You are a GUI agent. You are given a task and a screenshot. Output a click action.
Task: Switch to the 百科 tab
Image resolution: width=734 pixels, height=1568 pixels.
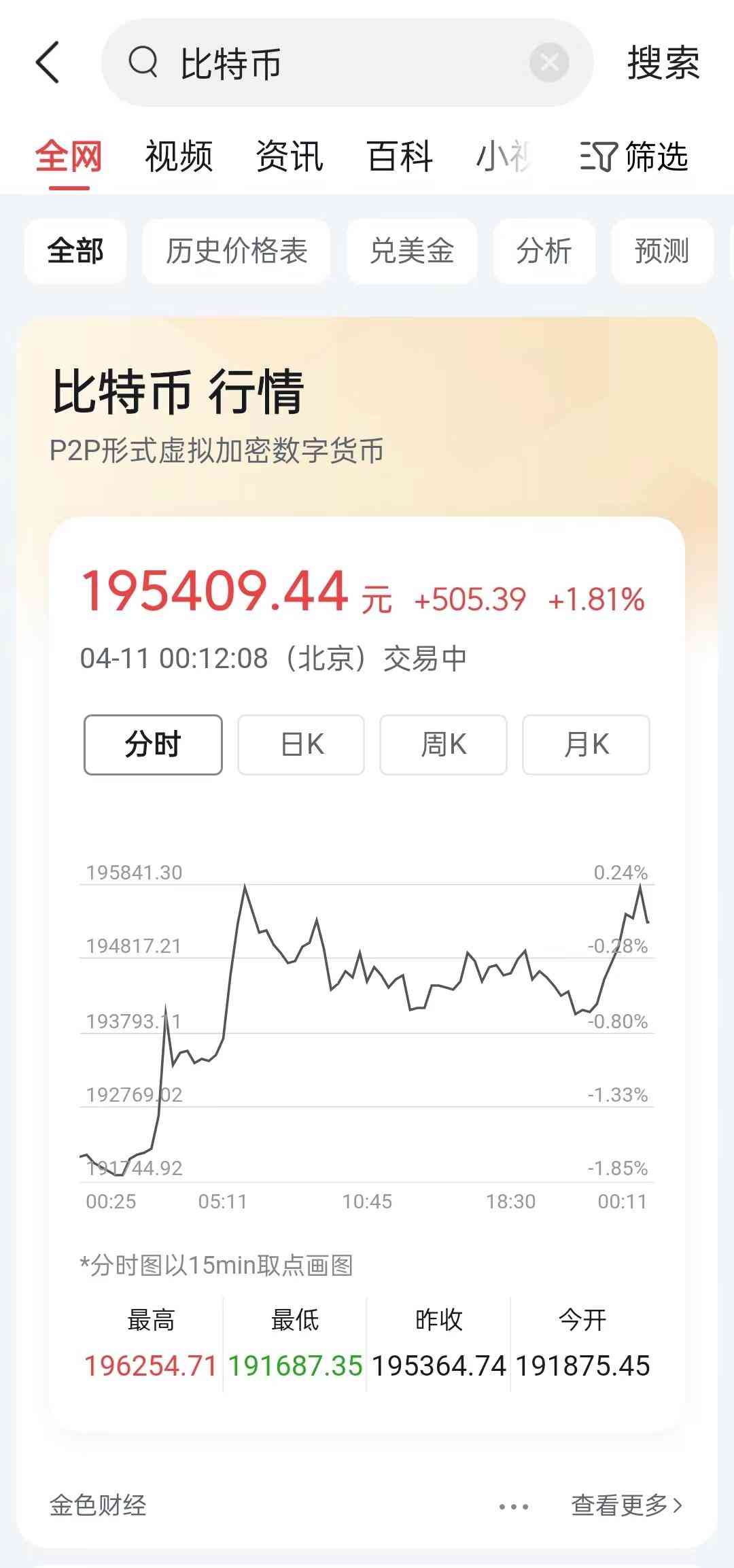point(400,156)
